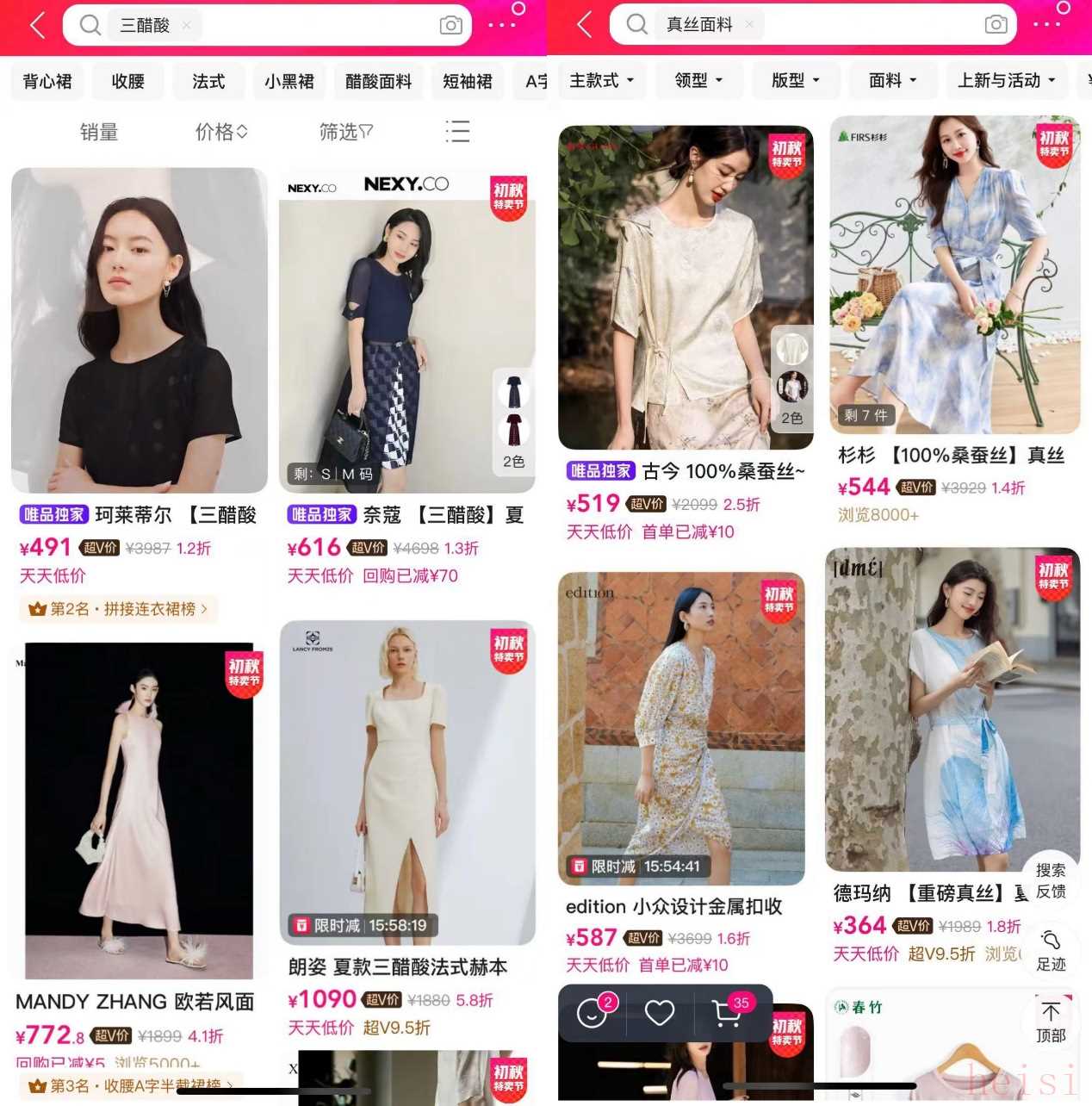Expand the 上新与活动 dropdown

click(x=1006, y=81)
